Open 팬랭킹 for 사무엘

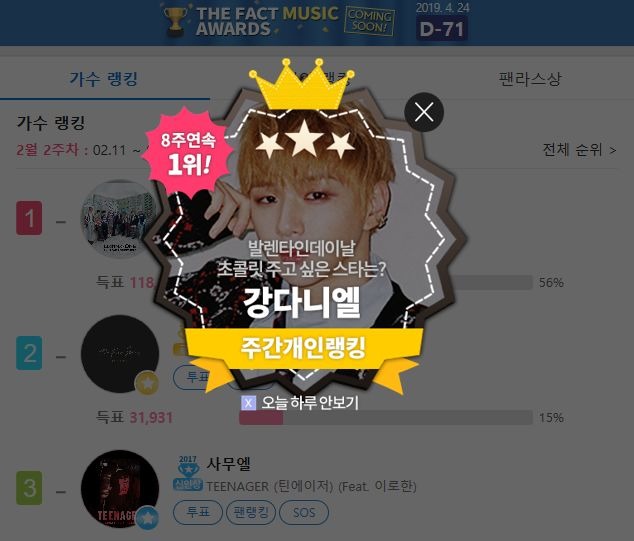[x=251, y=513]
